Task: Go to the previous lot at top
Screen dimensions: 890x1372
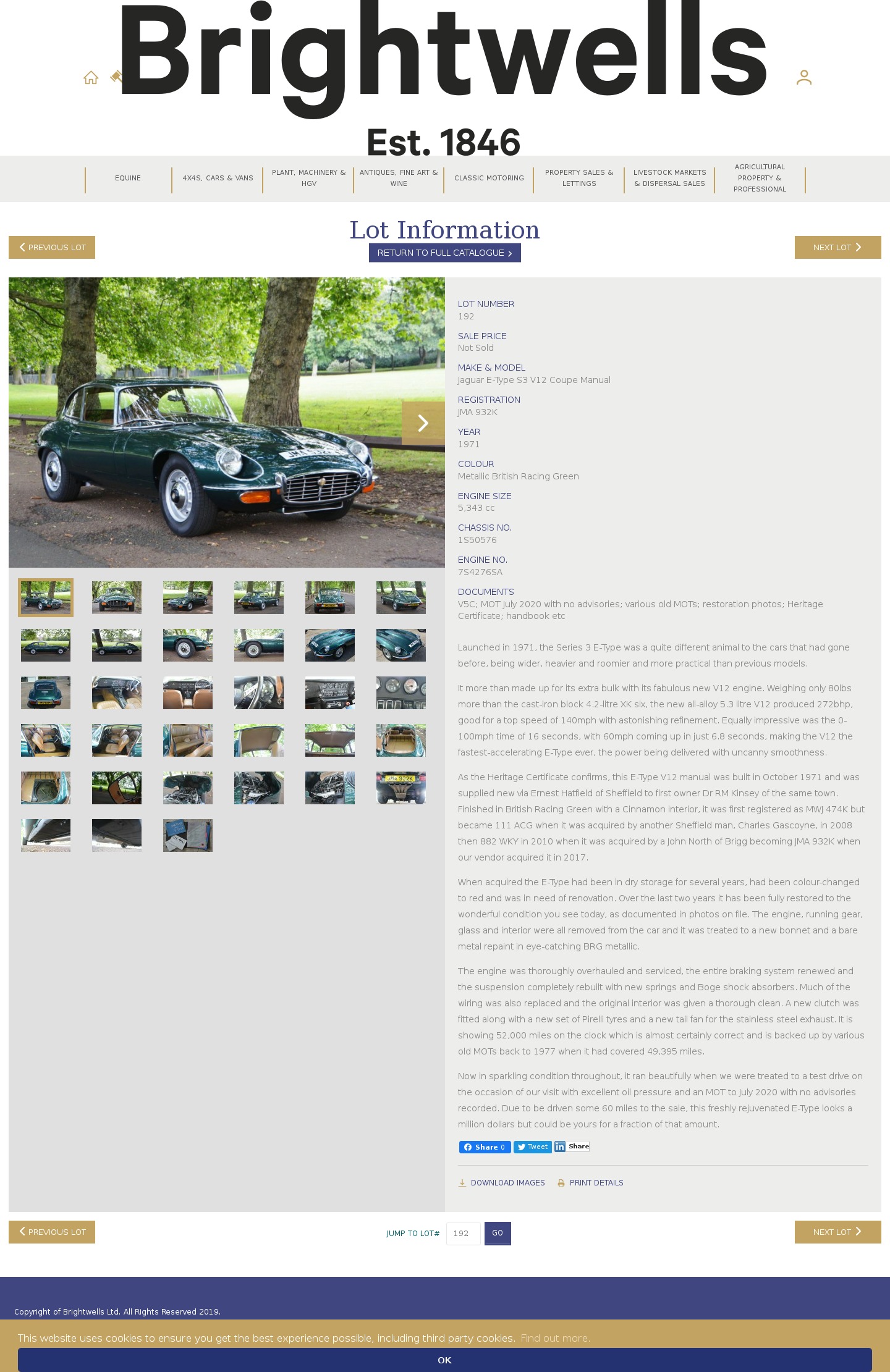Action: point(52,247)
